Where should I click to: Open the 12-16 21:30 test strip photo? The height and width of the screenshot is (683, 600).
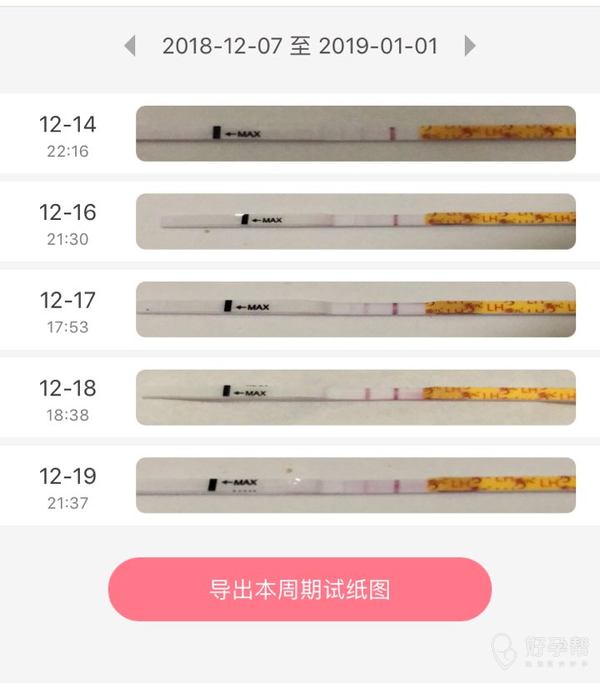pyautogui.click(x=355, y=221)
